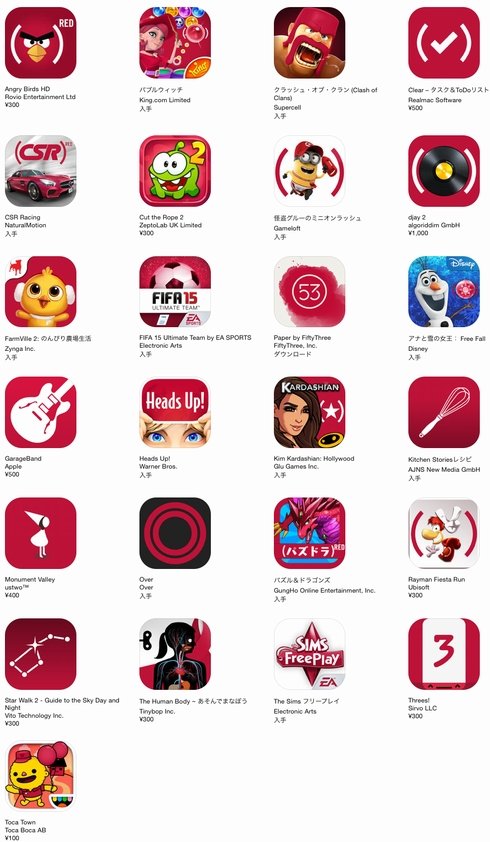The image size is (490, 842).
Task: View FIFA 15 Ultimate Team
Action: point(175,292)
